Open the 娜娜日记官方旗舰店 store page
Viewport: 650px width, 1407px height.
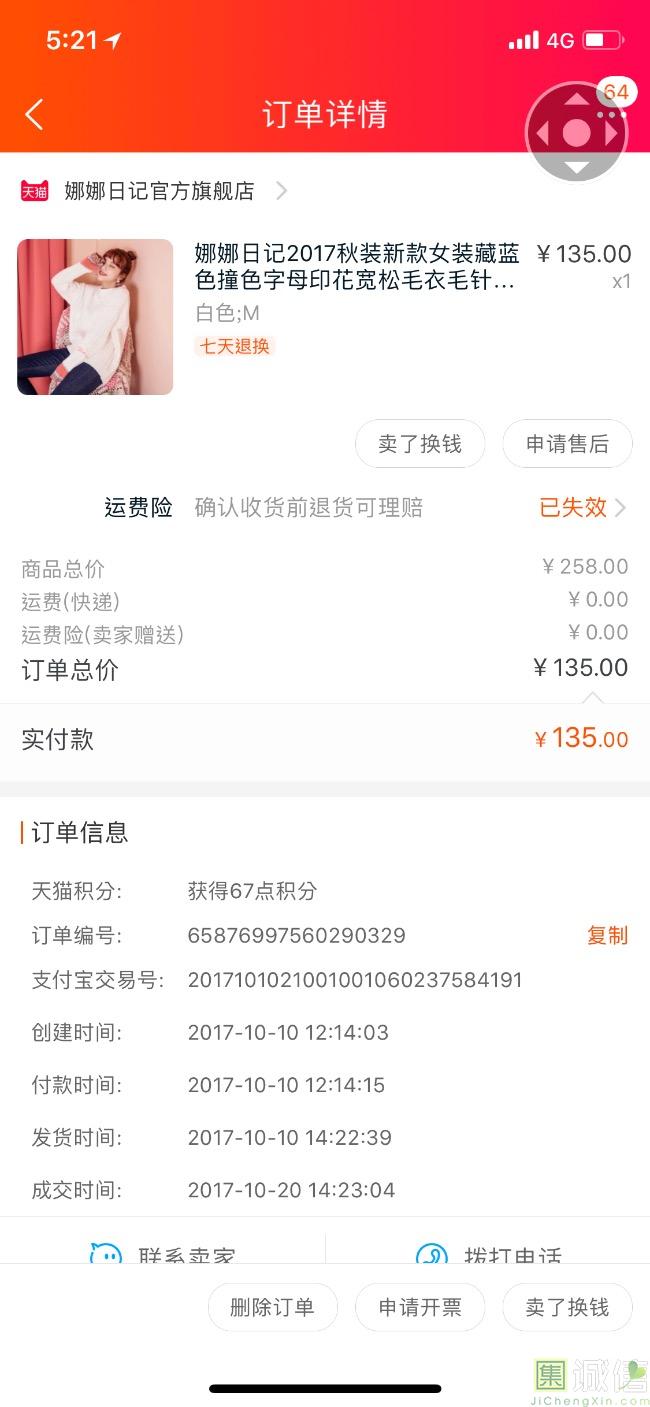click(160, 191)
